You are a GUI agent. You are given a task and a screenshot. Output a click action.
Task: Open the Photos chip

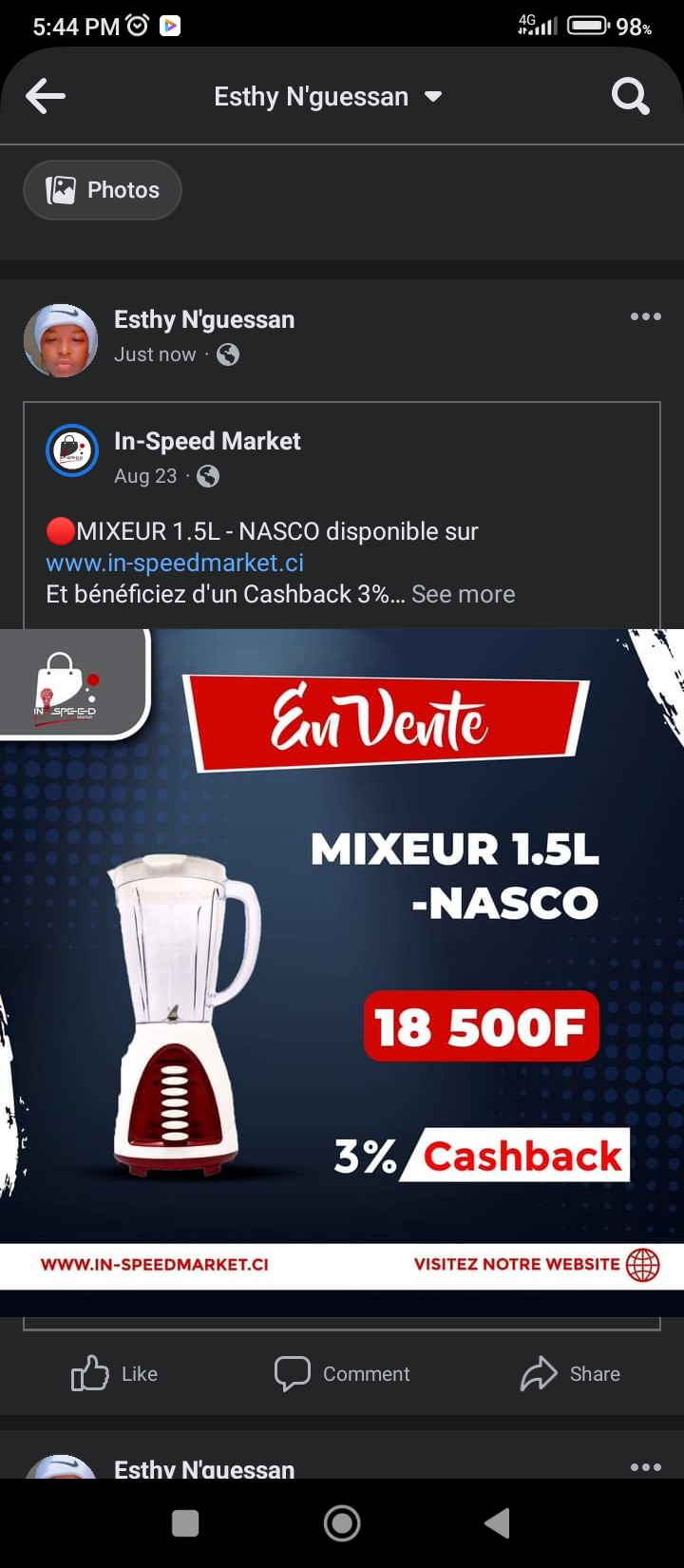click(x=103, y=190)
